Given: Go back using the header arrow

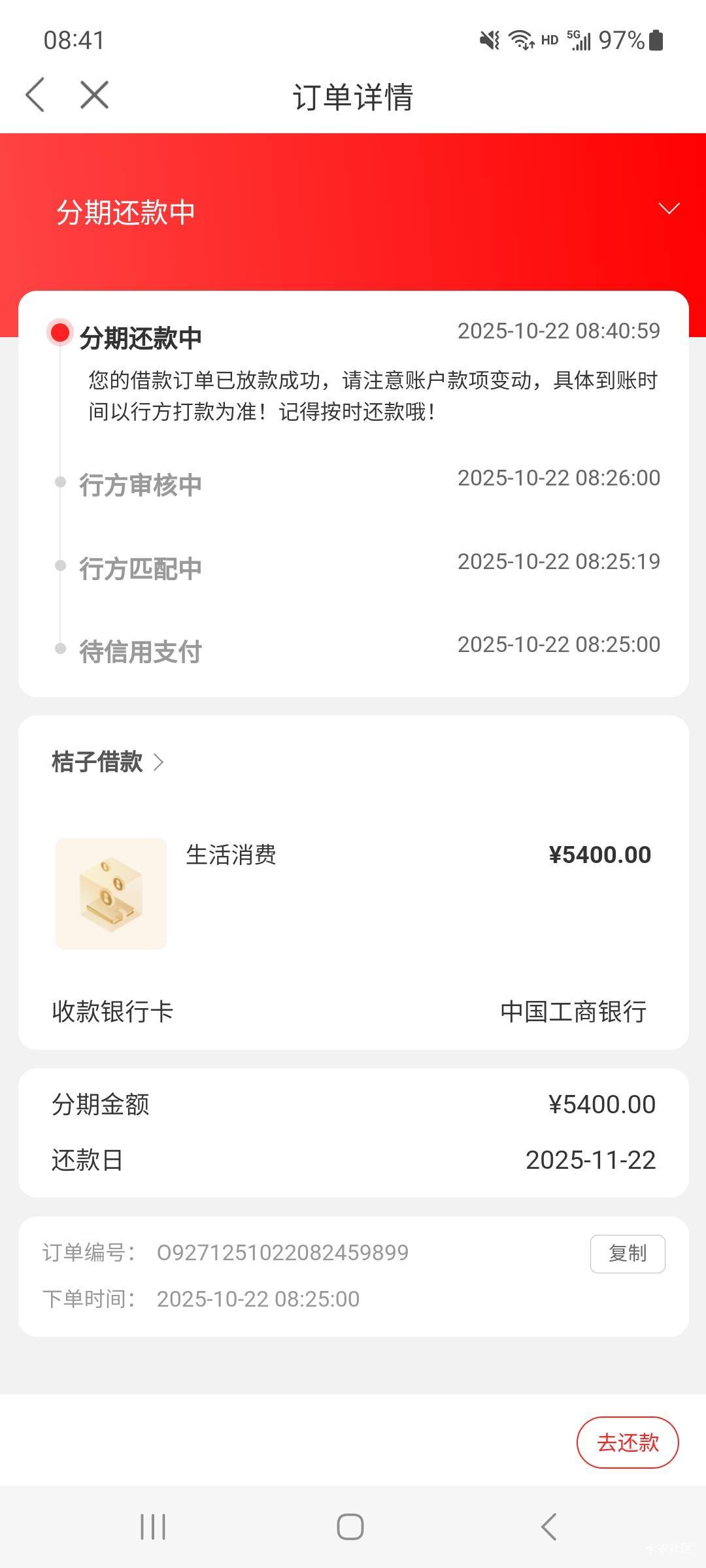Looking at the screenshot, I should click(35, 95).
